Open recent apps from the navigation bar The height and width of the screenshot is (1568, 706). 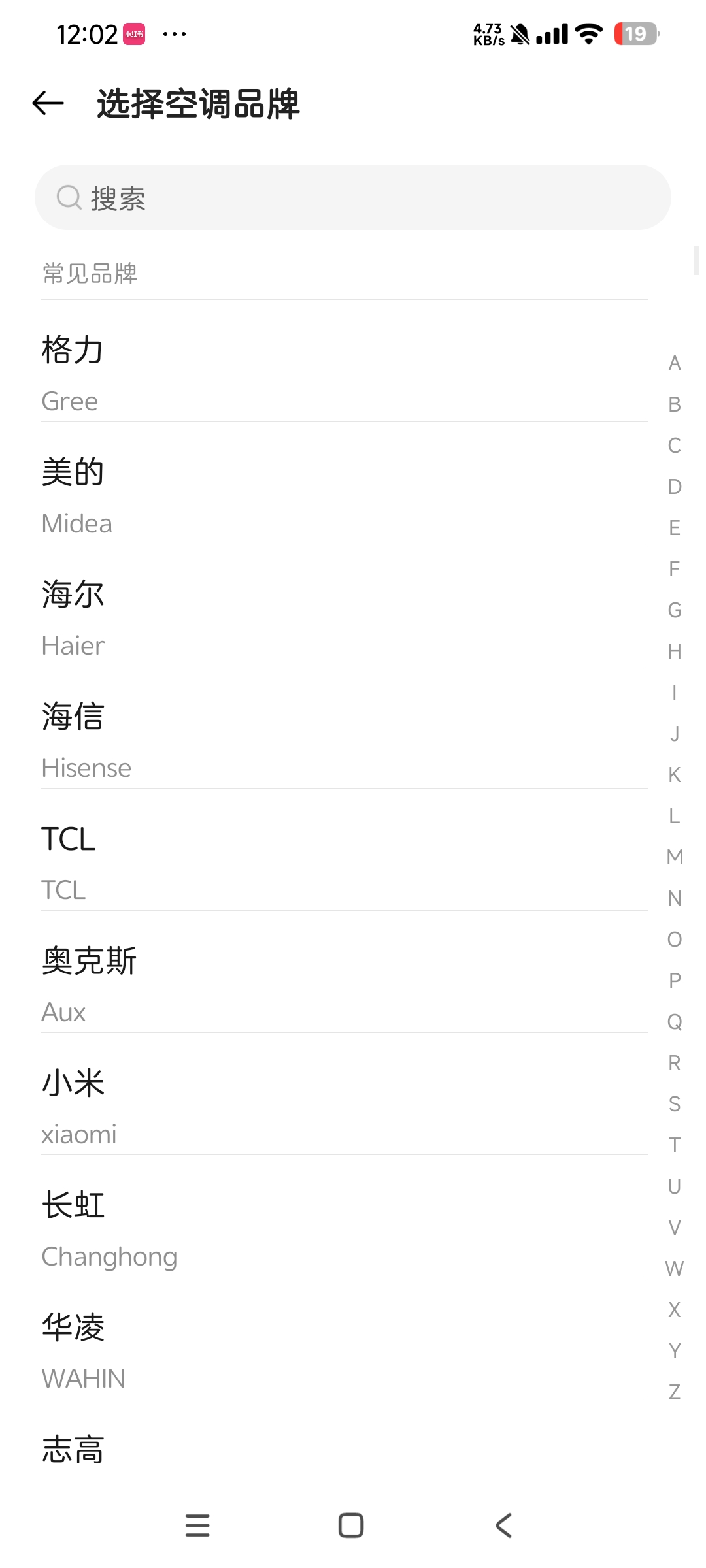tap(197, 1526)
